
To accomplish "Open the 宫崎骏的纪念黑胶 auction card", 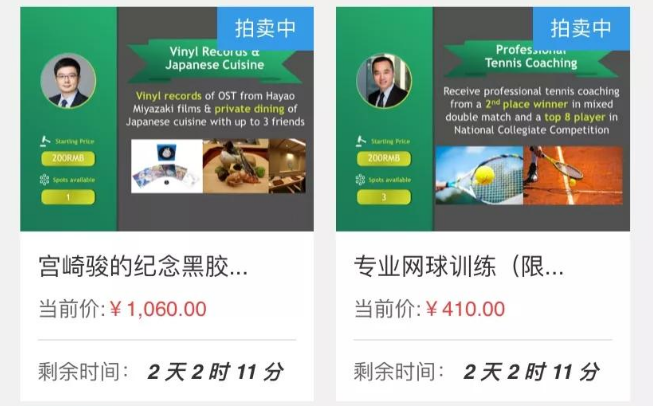I will [143, 267].
